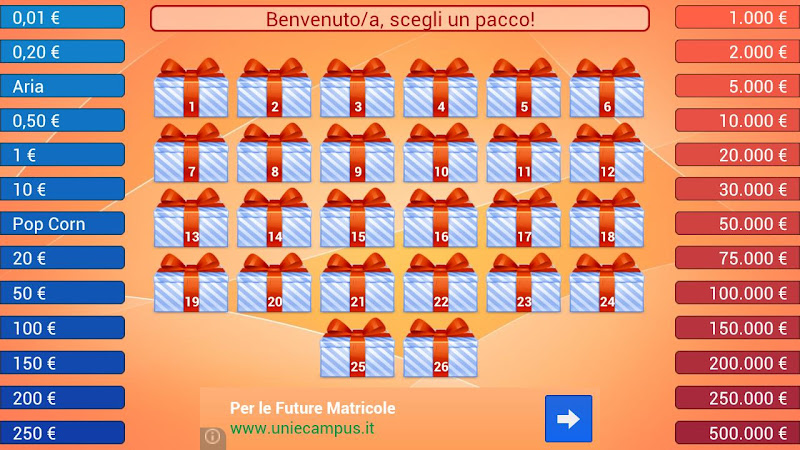
Task: Tap package number 26
Action: pos(441,349)
